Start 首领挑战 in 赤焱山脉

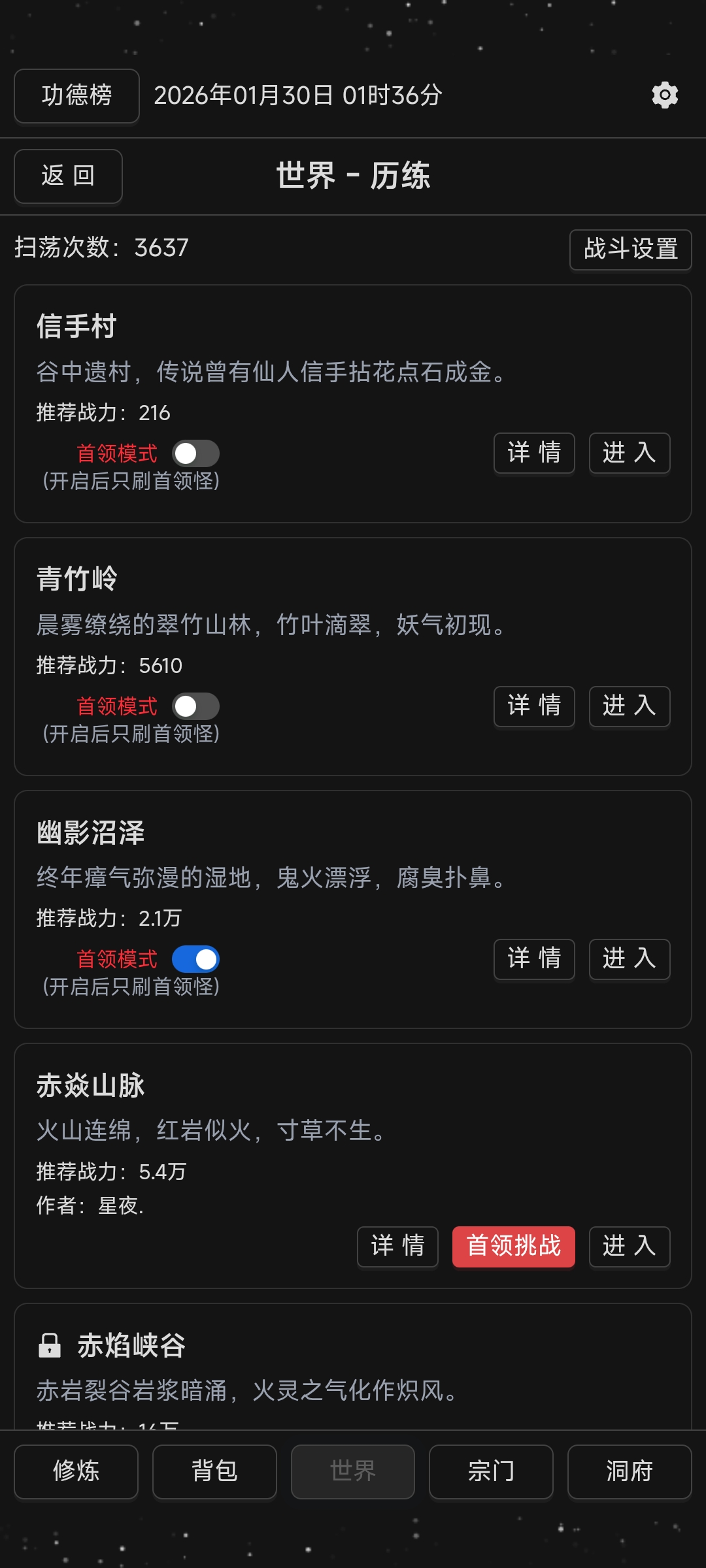pyautogui.click(x=513, y=1247)
